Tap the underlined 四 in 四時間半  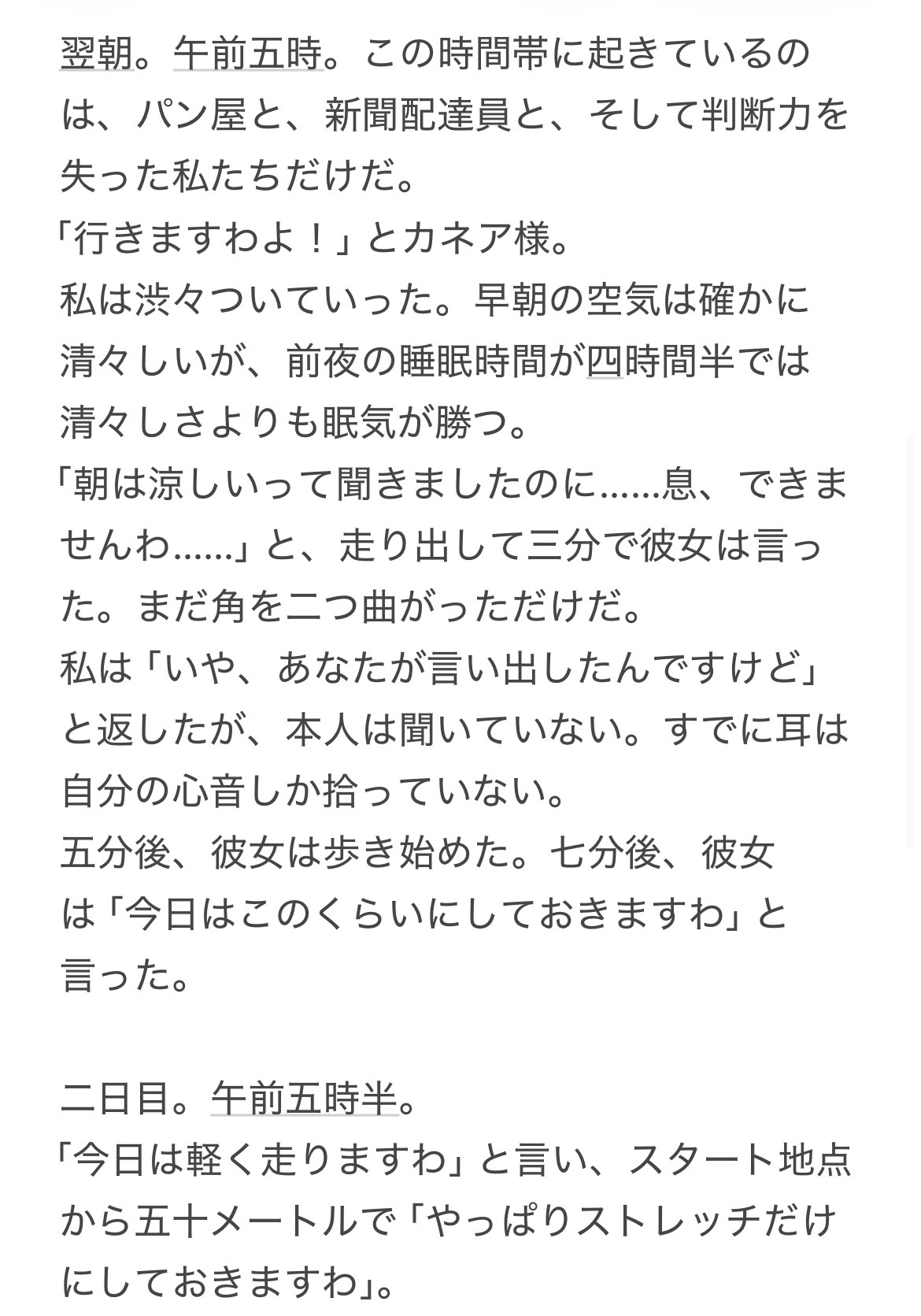(605, 362)
